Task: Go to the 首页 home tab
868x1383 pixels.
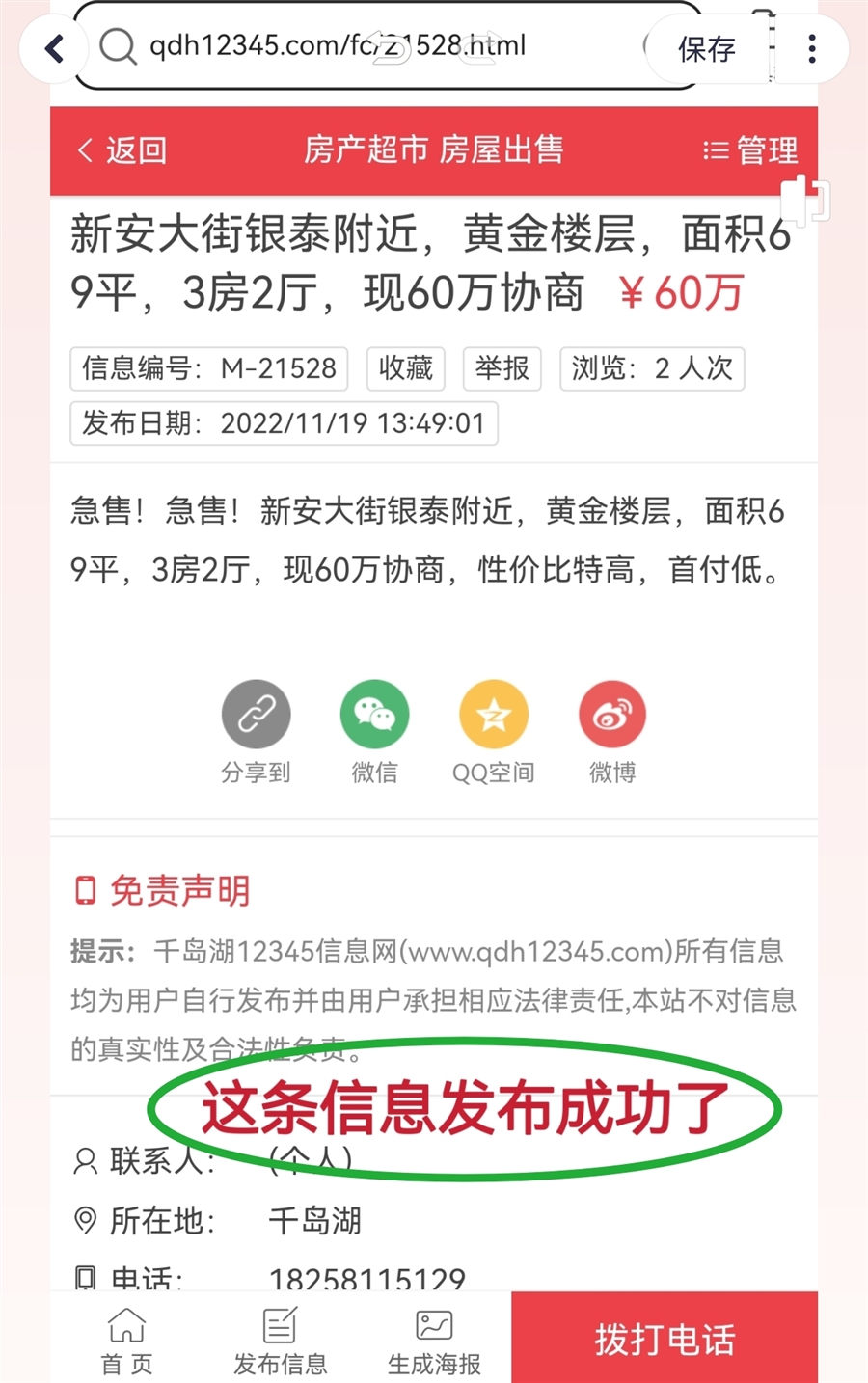Action: [x=126, y=1339]
